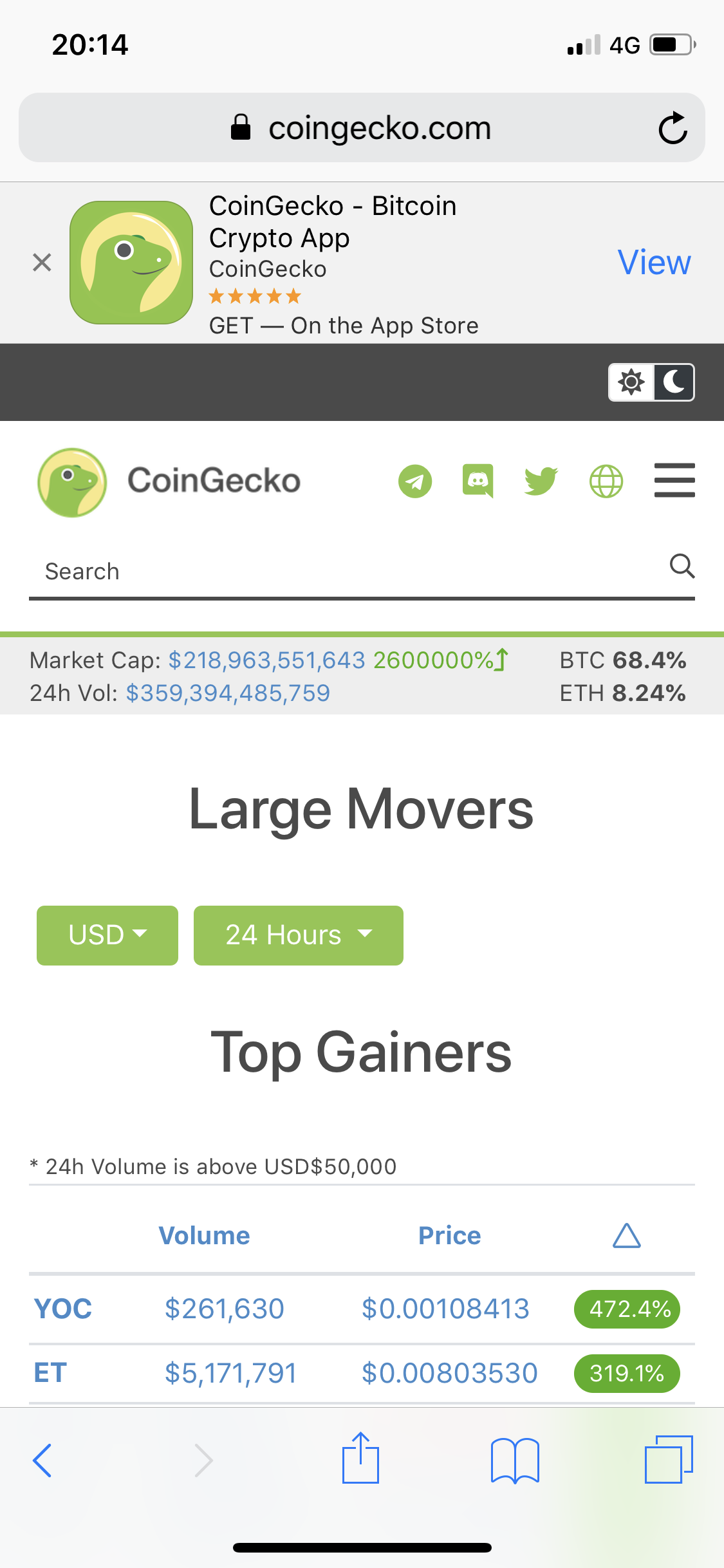Reload the coingecko.com page

click(x=673, y=127)
